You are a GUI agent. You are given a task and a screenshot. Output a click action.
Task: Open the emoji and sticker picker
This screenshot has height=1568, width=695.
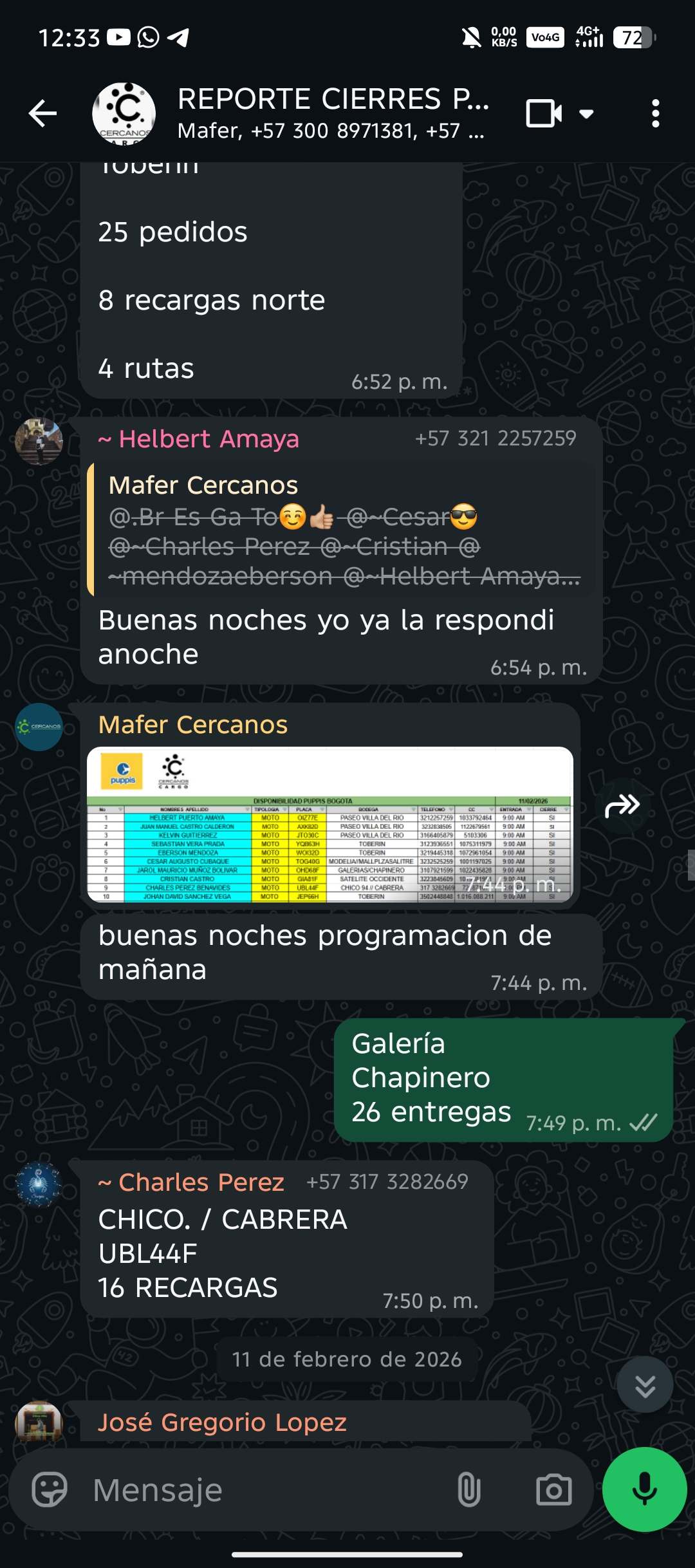tap(50, 1489)
